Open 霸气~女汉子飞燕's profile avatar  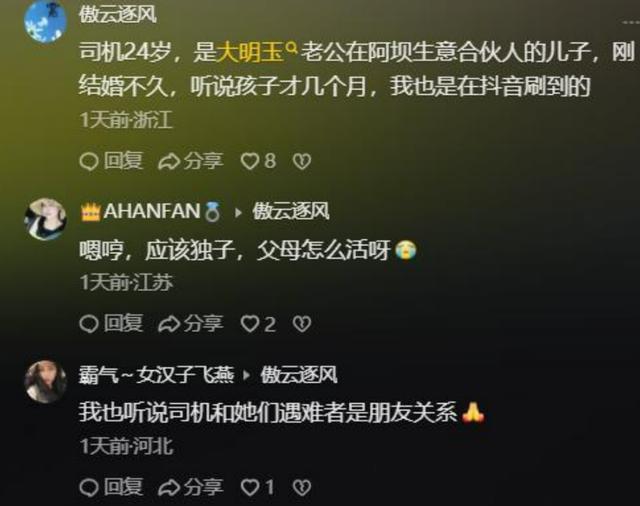click(45, 382)
